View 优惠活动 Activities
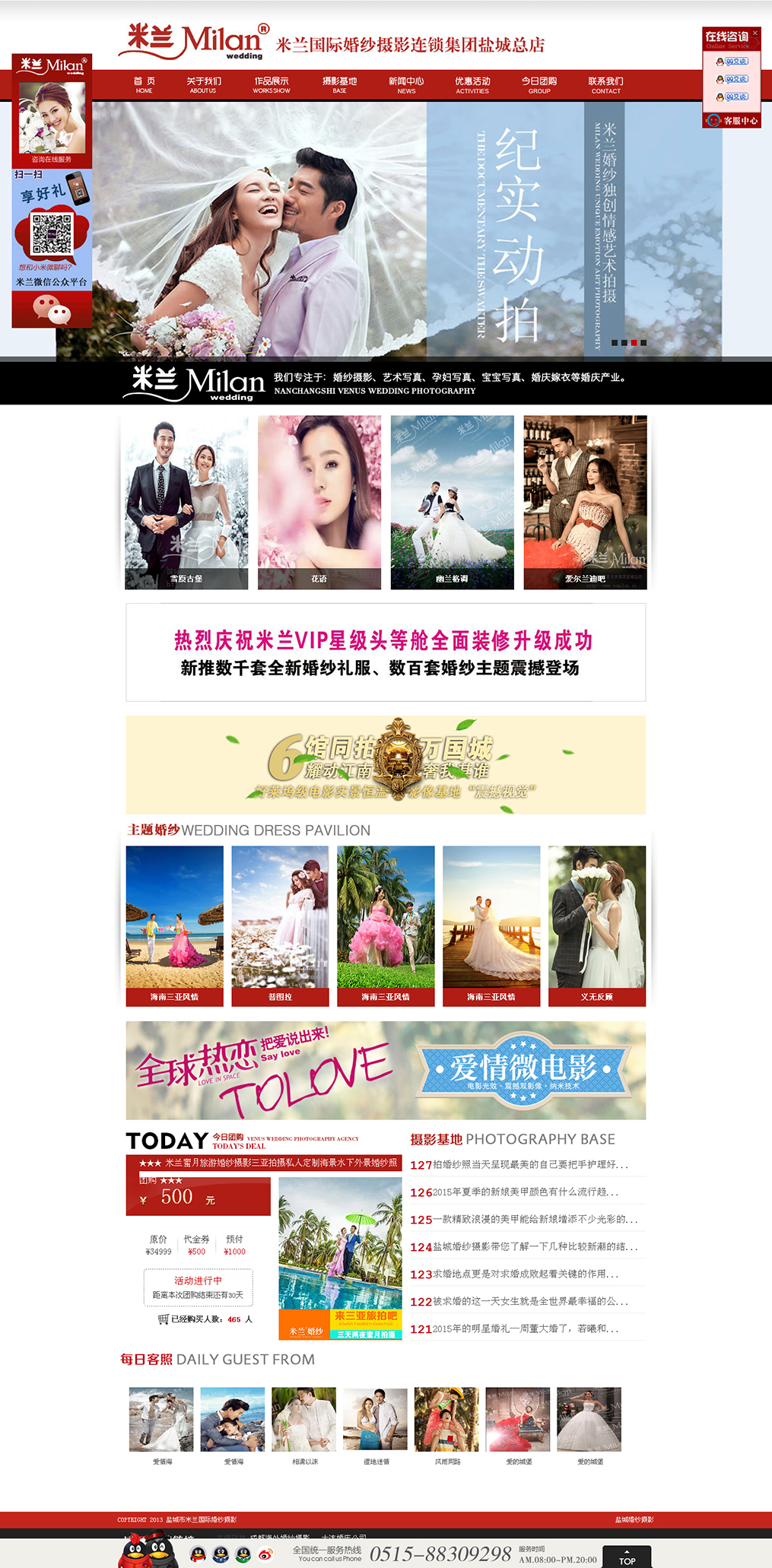Viewport: 772px width, 1568px height. tap(472, 84)
